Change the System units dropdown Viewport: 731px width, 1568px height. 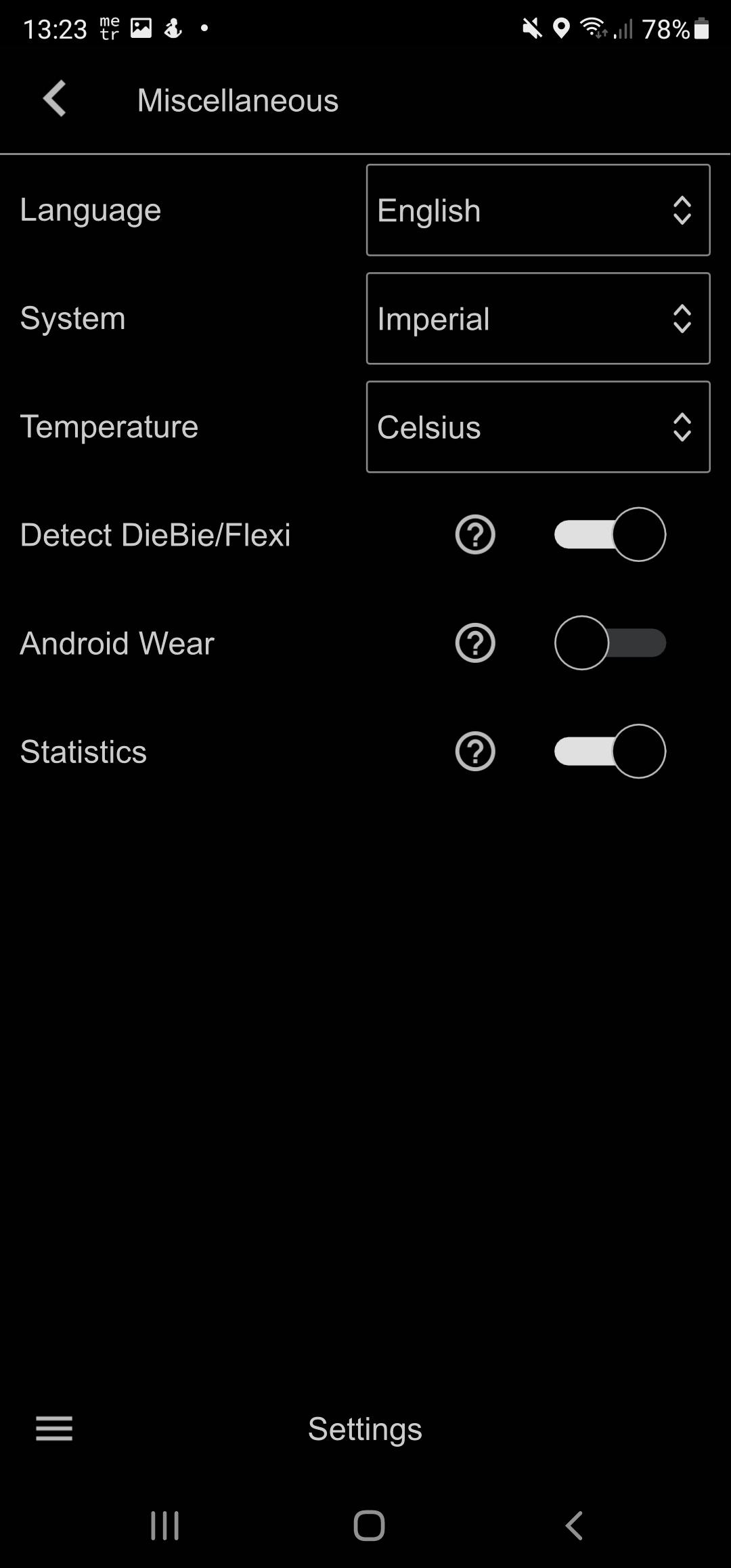(x=538, y=318)
